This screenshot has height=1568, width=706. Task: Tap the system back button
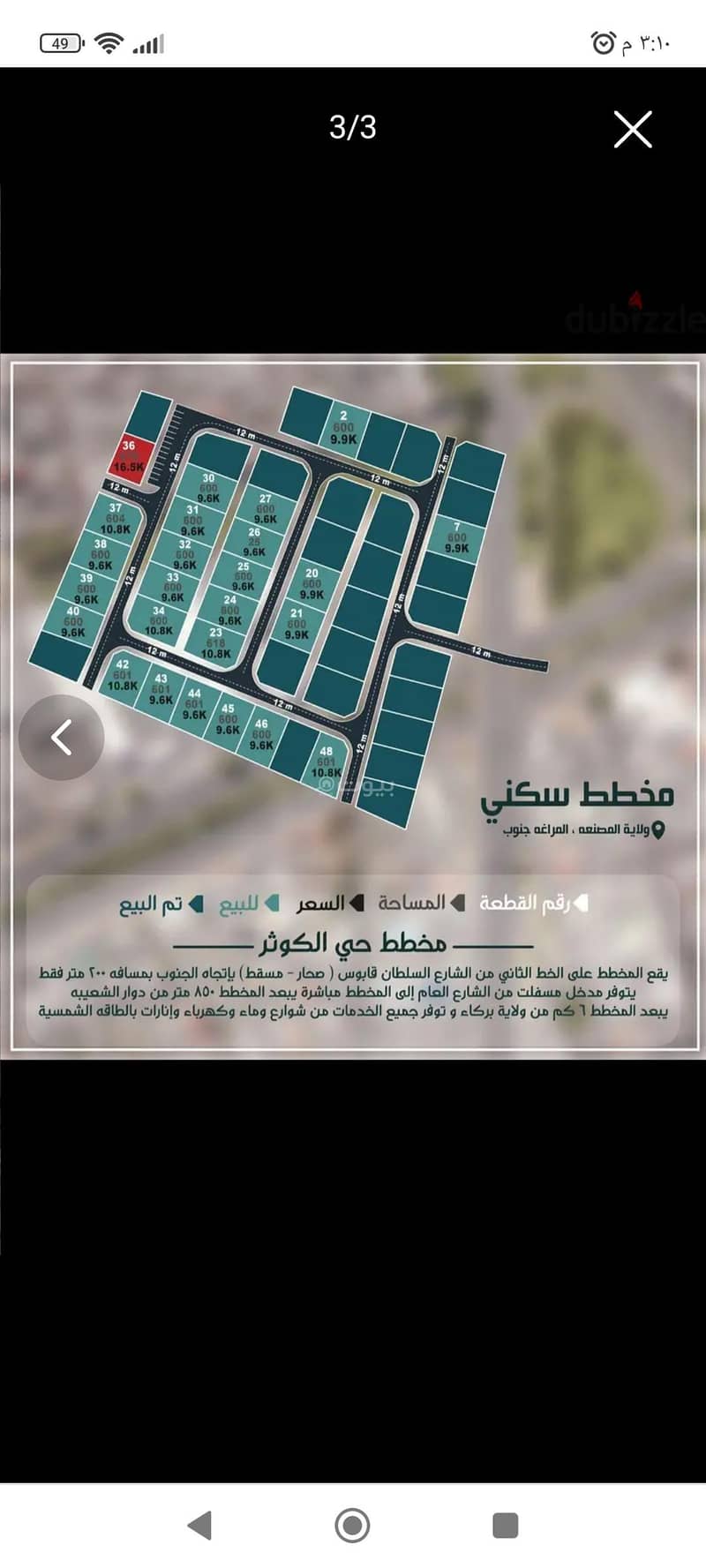pyautogui.click(x=200, y=1524)
